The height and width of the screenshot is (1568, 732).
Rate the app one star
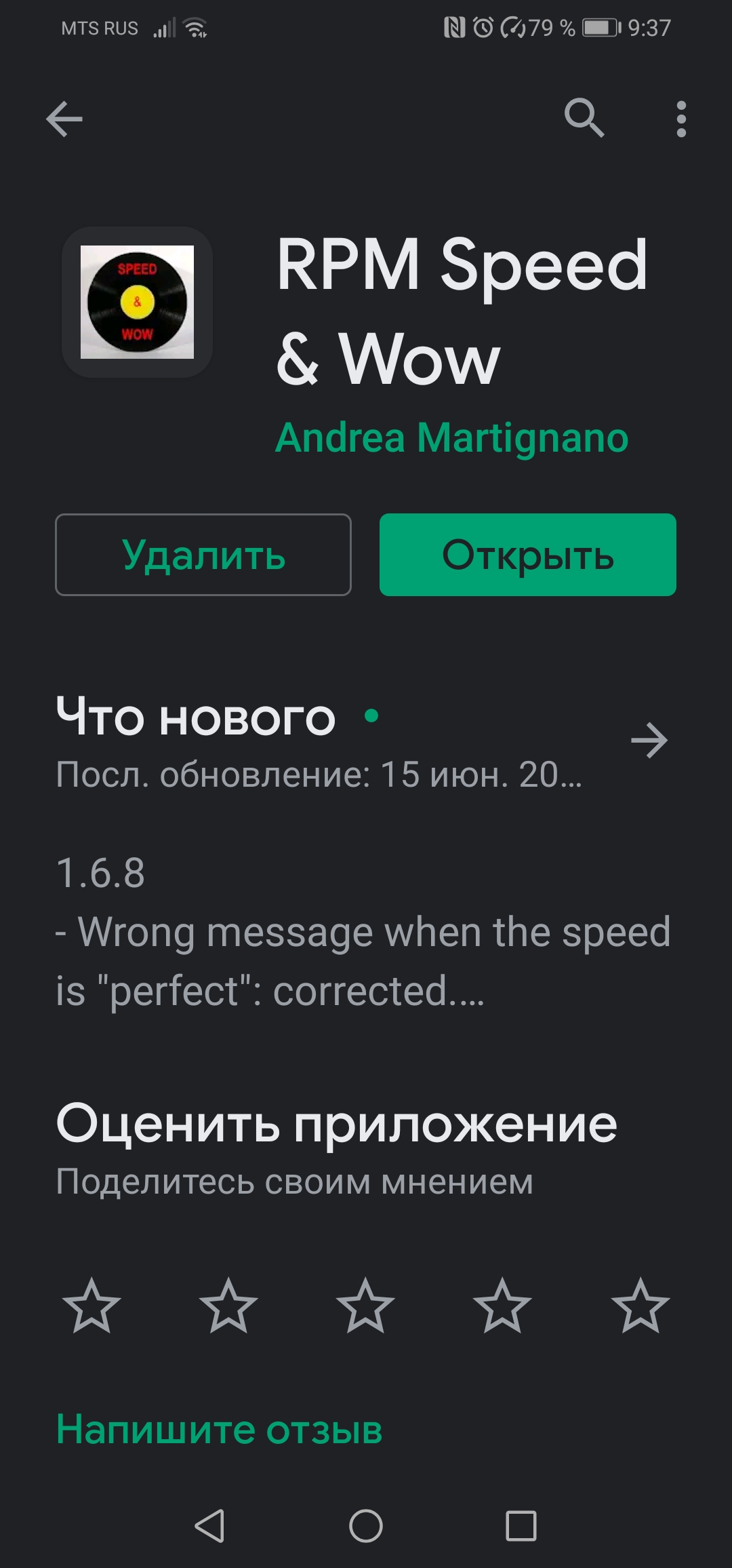(91, 1306)
